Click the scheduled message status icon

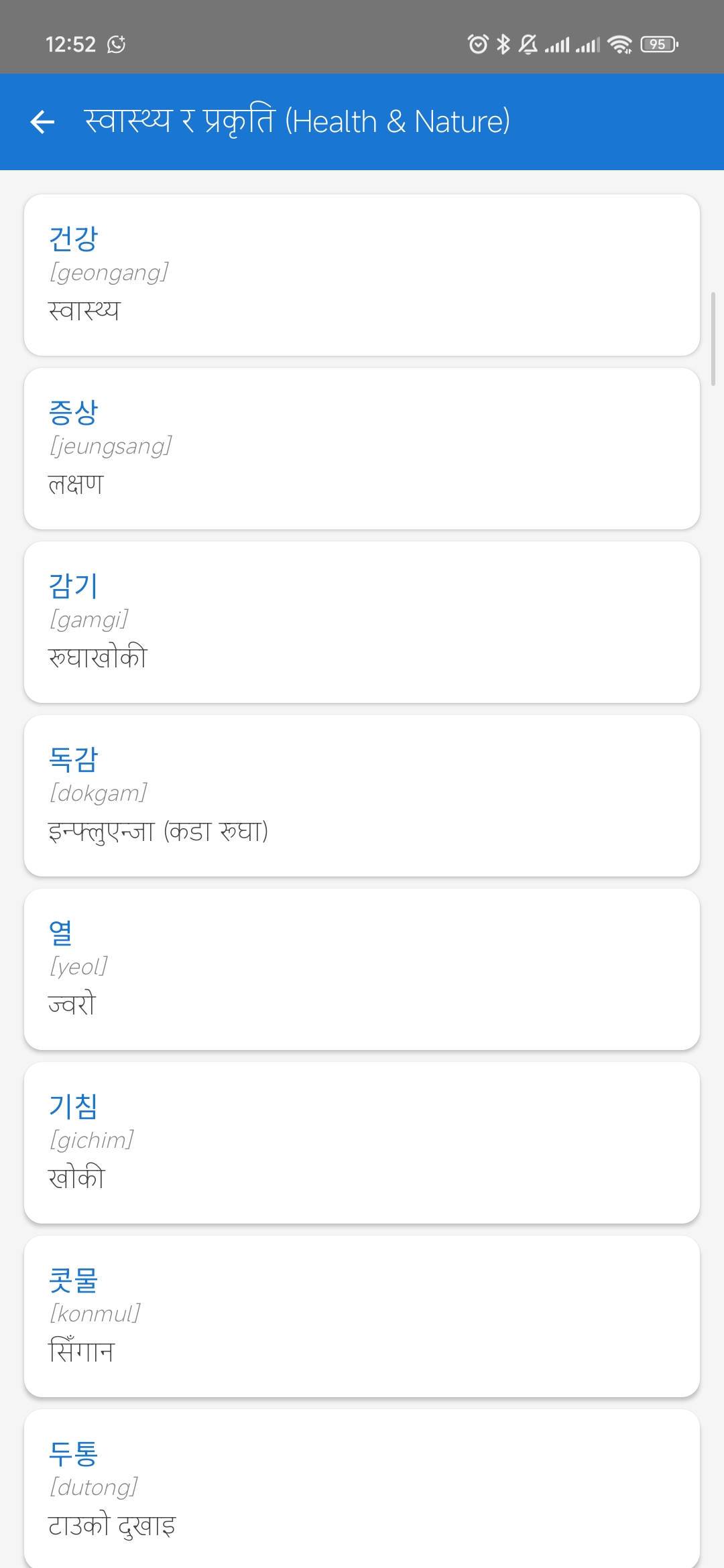pos(116,44)
